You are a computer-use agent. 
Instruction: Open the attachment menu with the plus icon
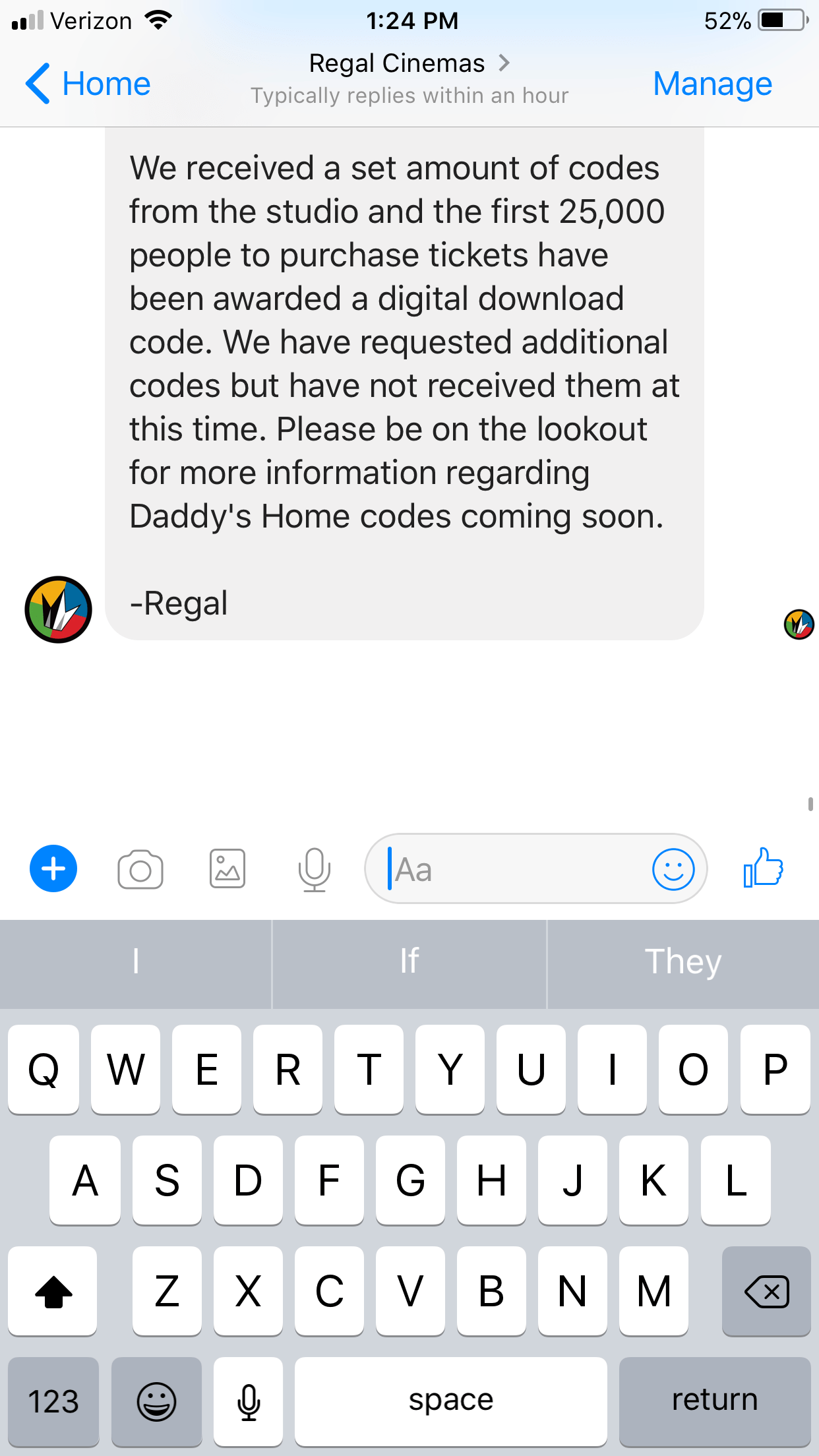point(53,868)
